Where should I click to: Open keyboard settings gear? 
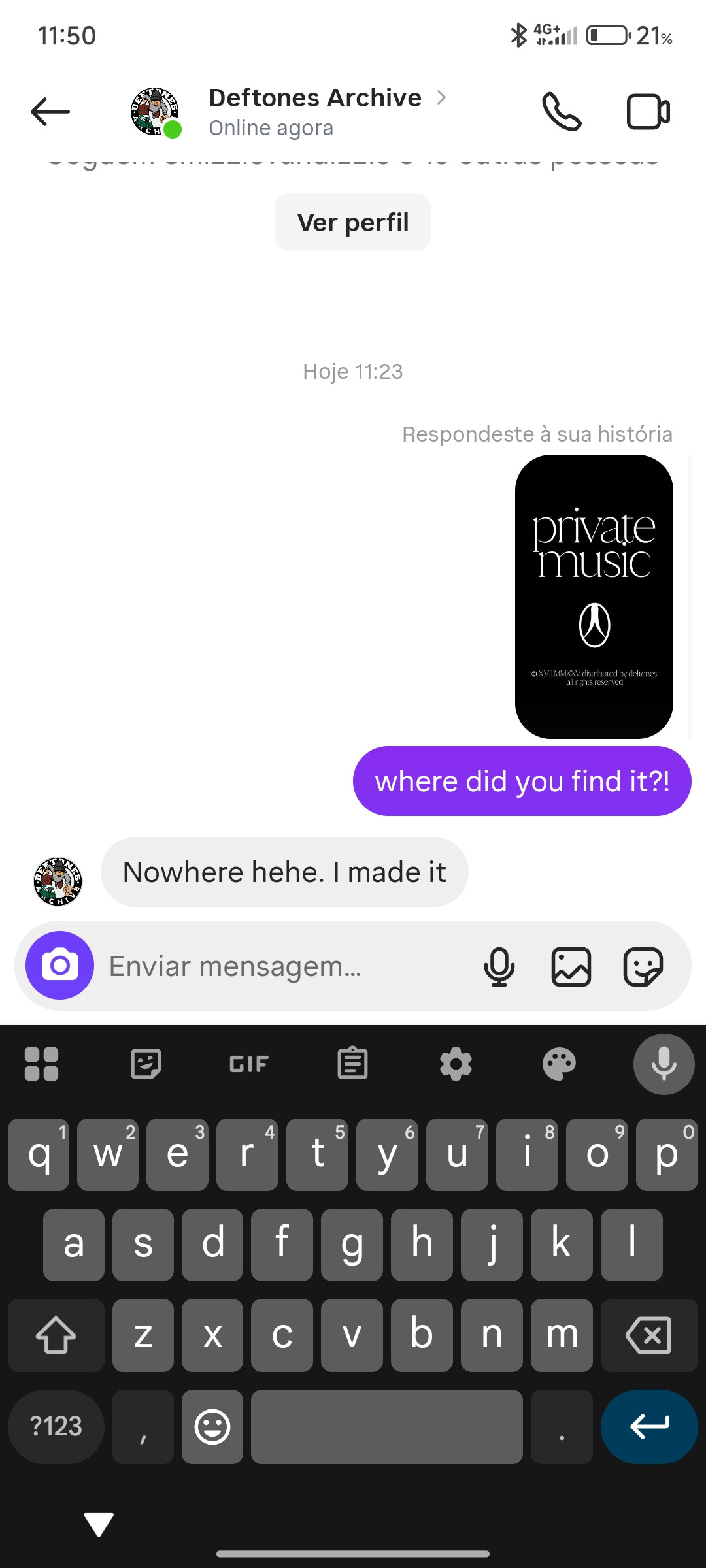[456, 1064]
